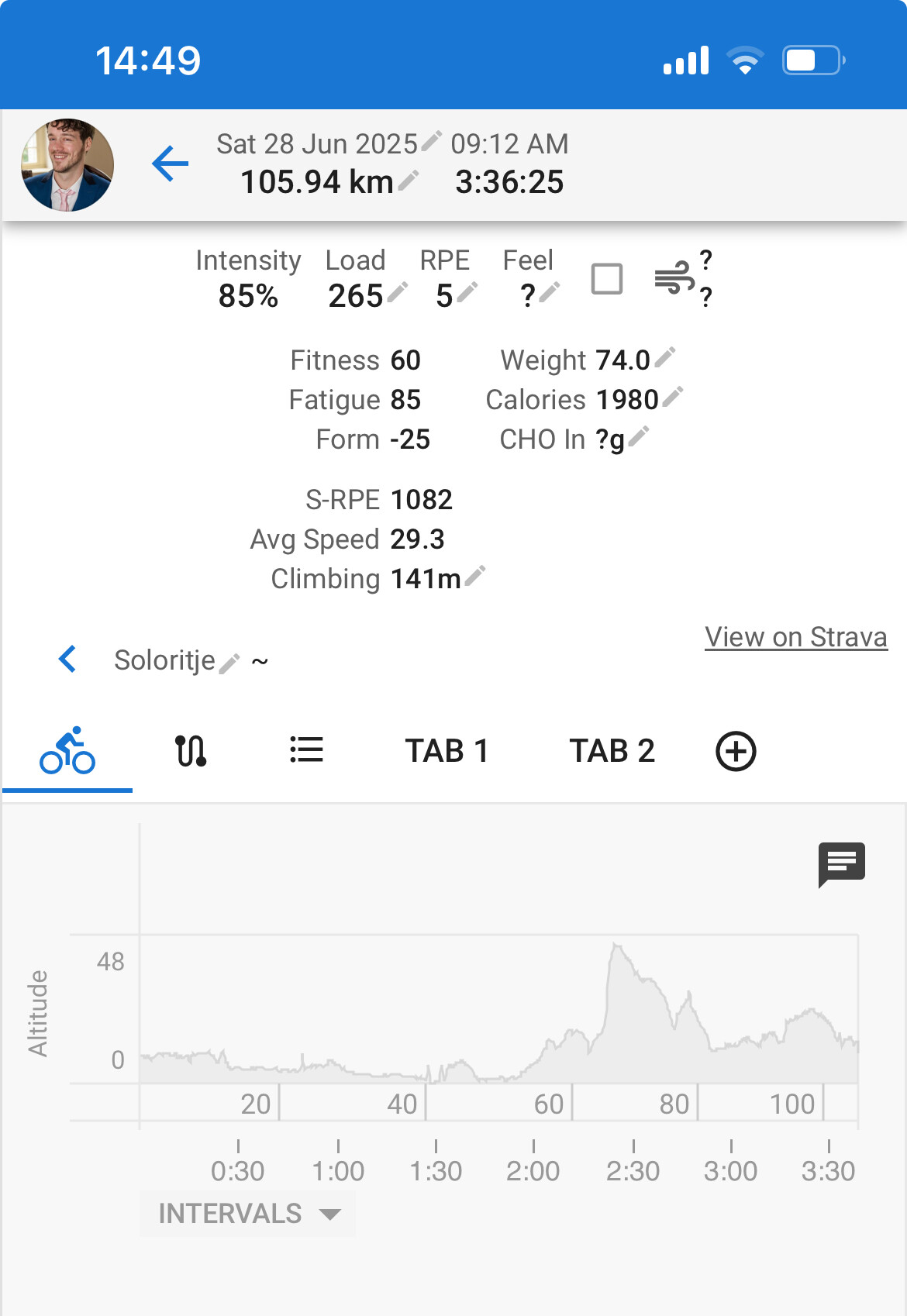The width and height of the screenshot is (907, 1316).
Task: Go to the previous activity chevron
Action: click(68, 660)
